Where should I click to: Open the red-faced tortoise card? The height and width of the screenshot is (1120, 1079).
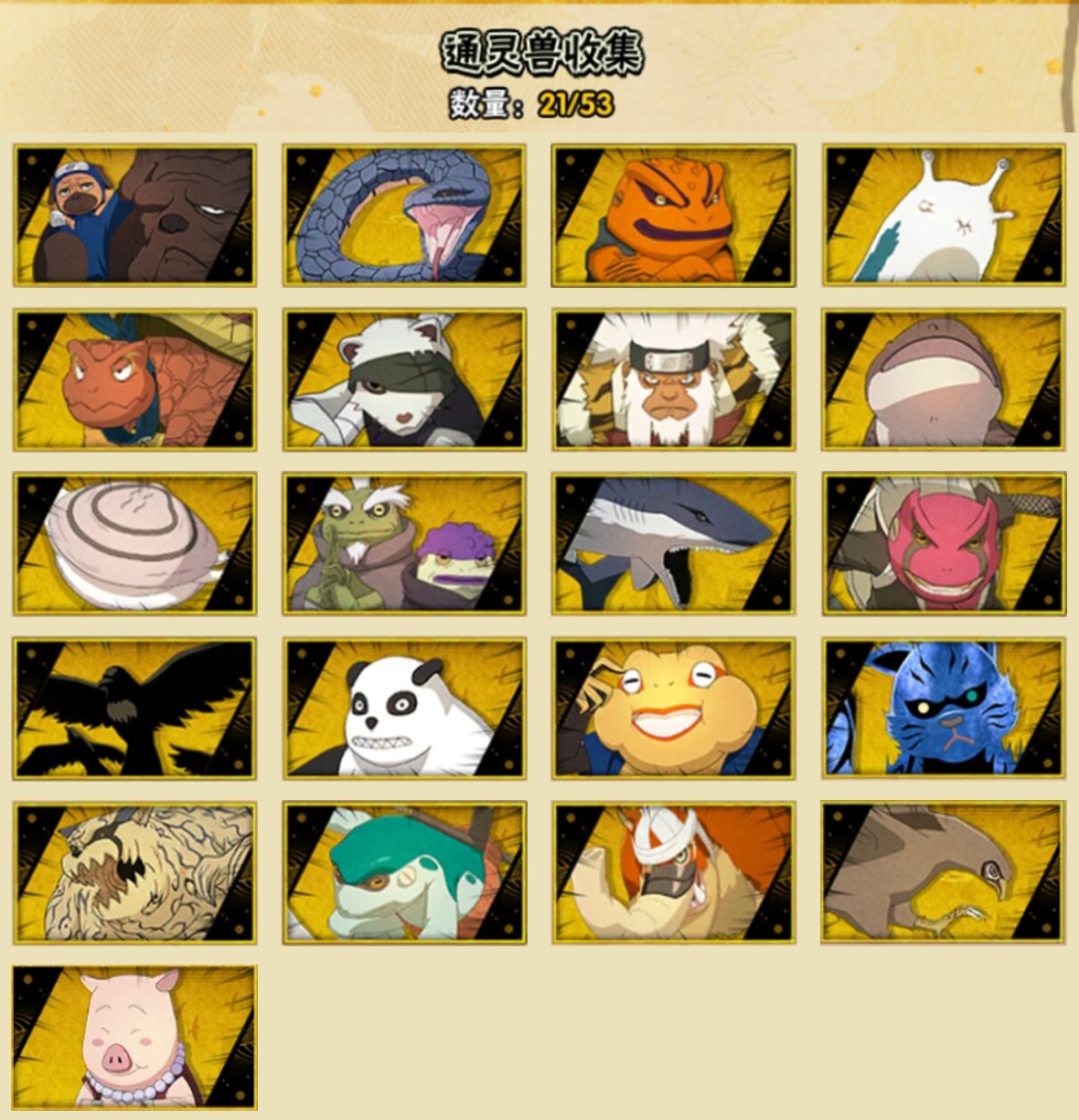[x=134, y=379]
